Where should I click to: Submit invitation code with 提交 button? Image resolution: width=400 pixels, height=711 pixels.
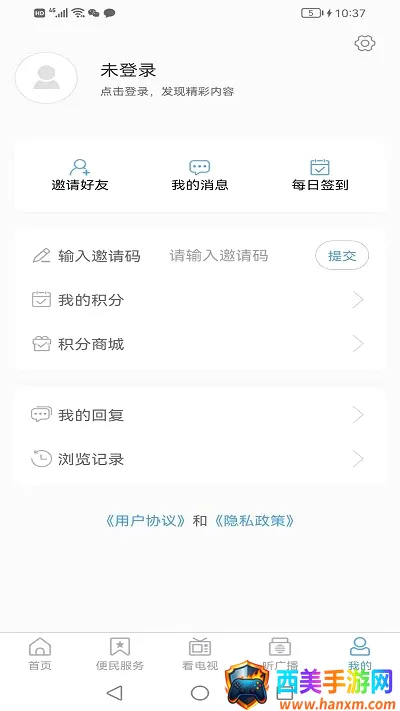coord(342,256)
